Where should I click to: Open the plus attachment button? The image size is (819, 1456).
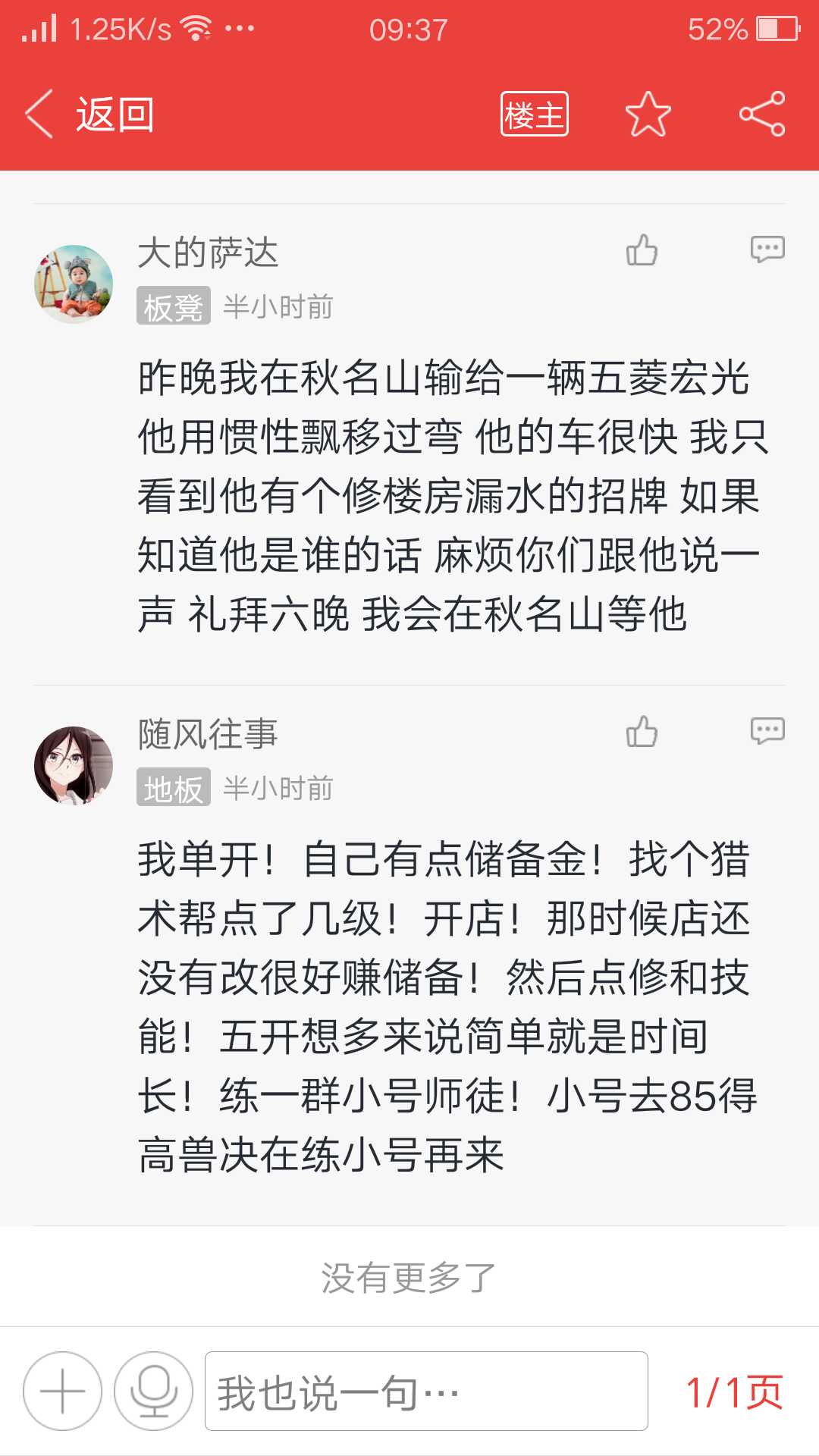(x=62, y=1392)
